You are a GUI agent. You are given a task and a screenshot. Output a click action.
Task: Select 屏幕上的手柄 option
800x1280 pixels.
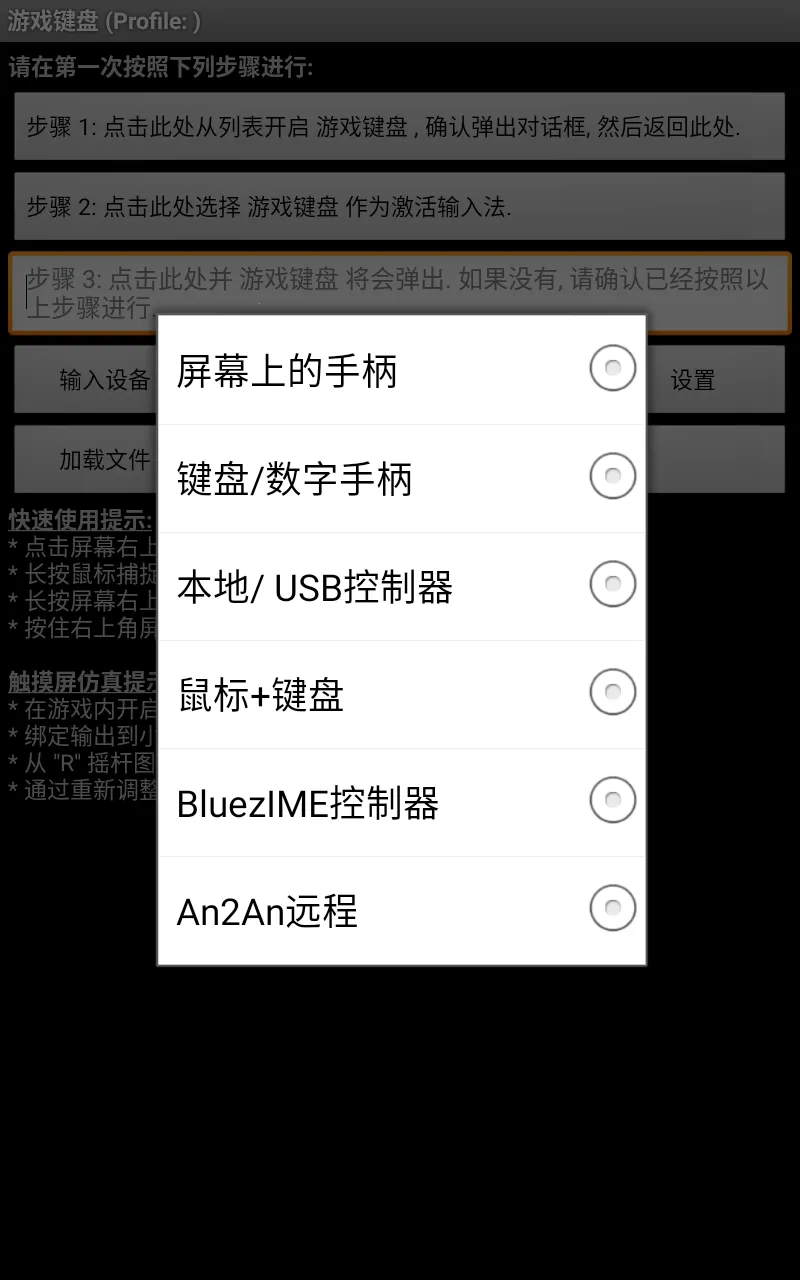click(400, 370)
